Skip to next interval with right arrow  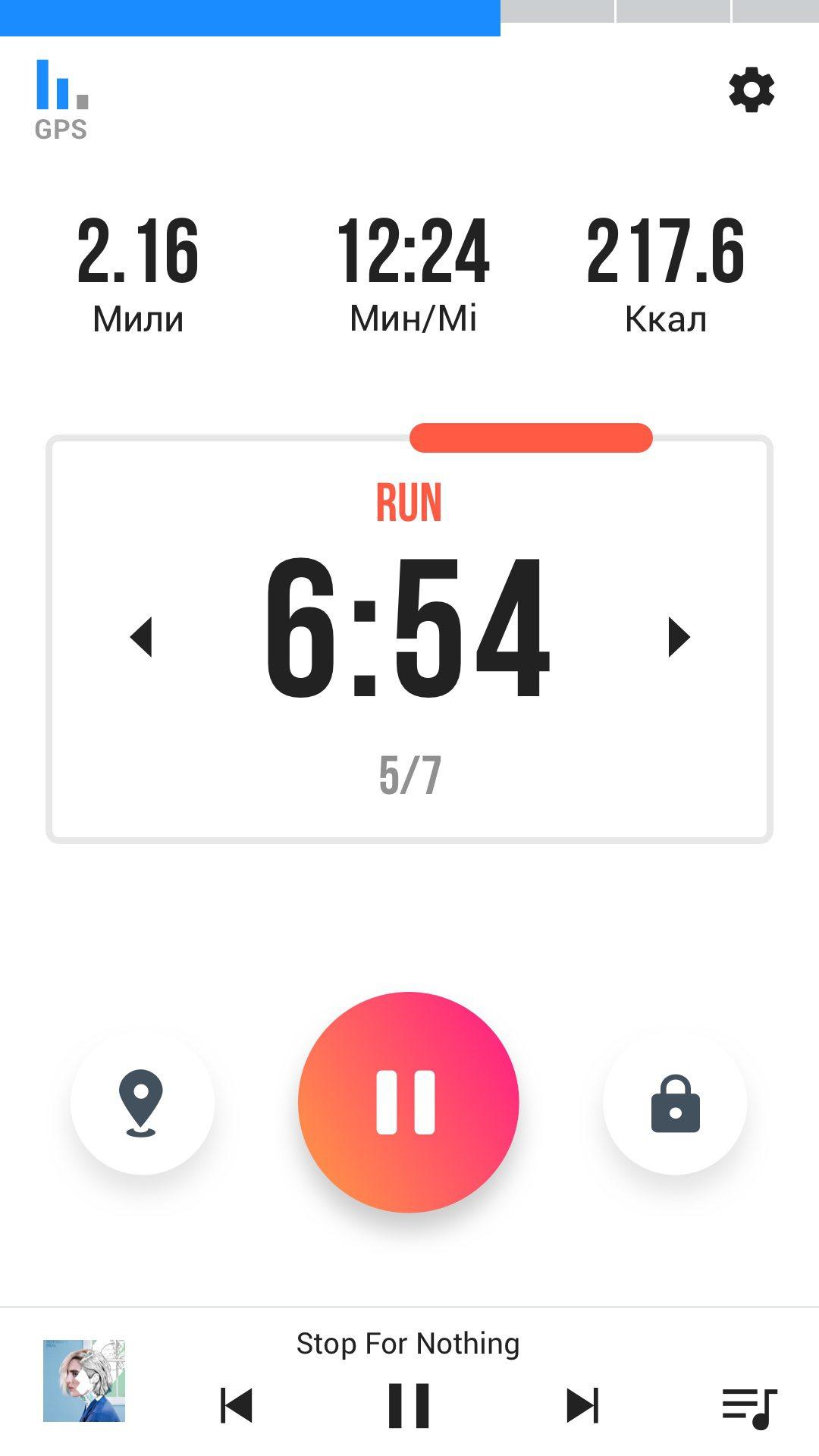678,636
